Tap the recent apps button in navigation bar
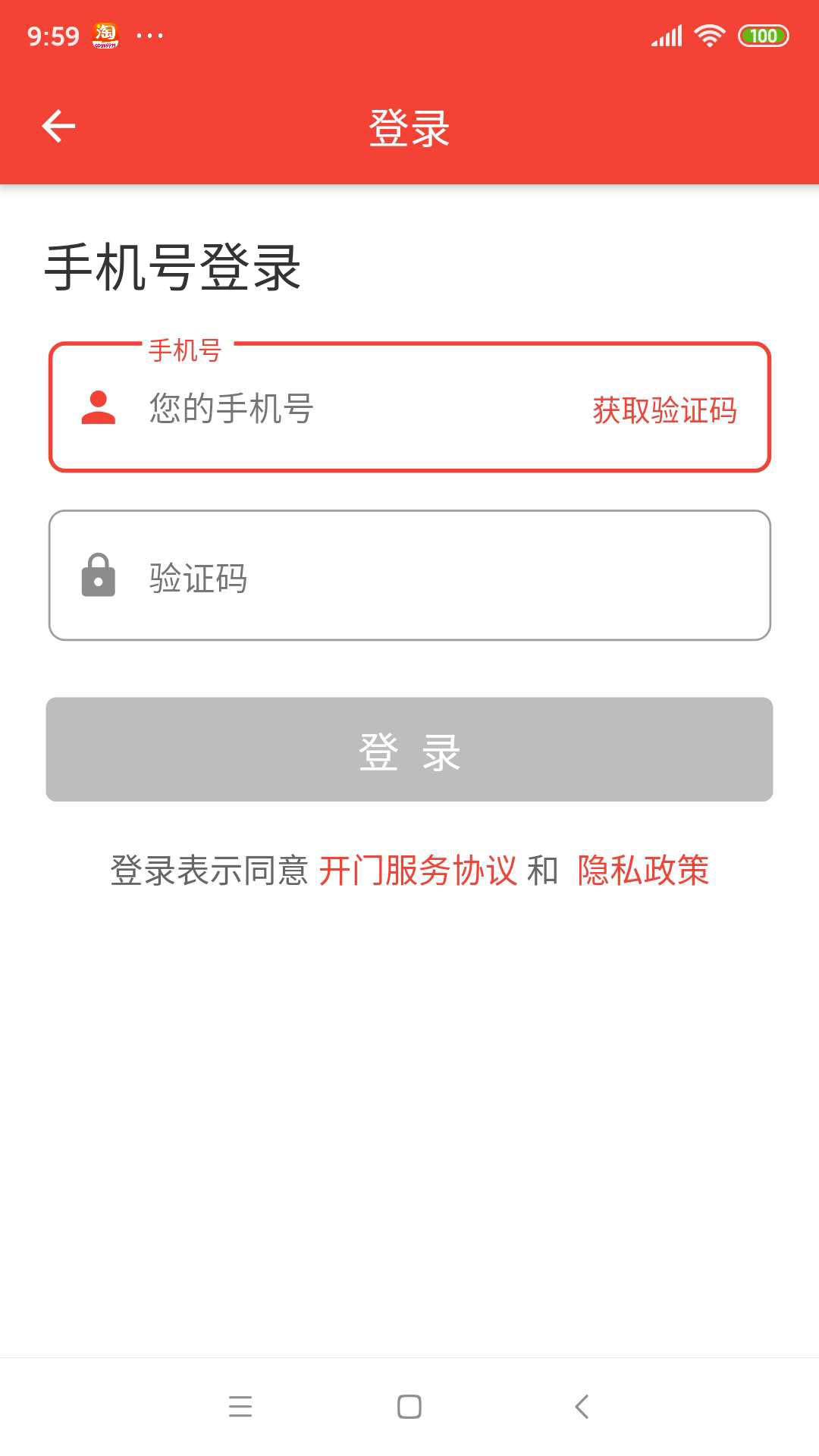The height and width of the screenshot is (1456, 819). pyautogui.click(x=240, y=1407)
